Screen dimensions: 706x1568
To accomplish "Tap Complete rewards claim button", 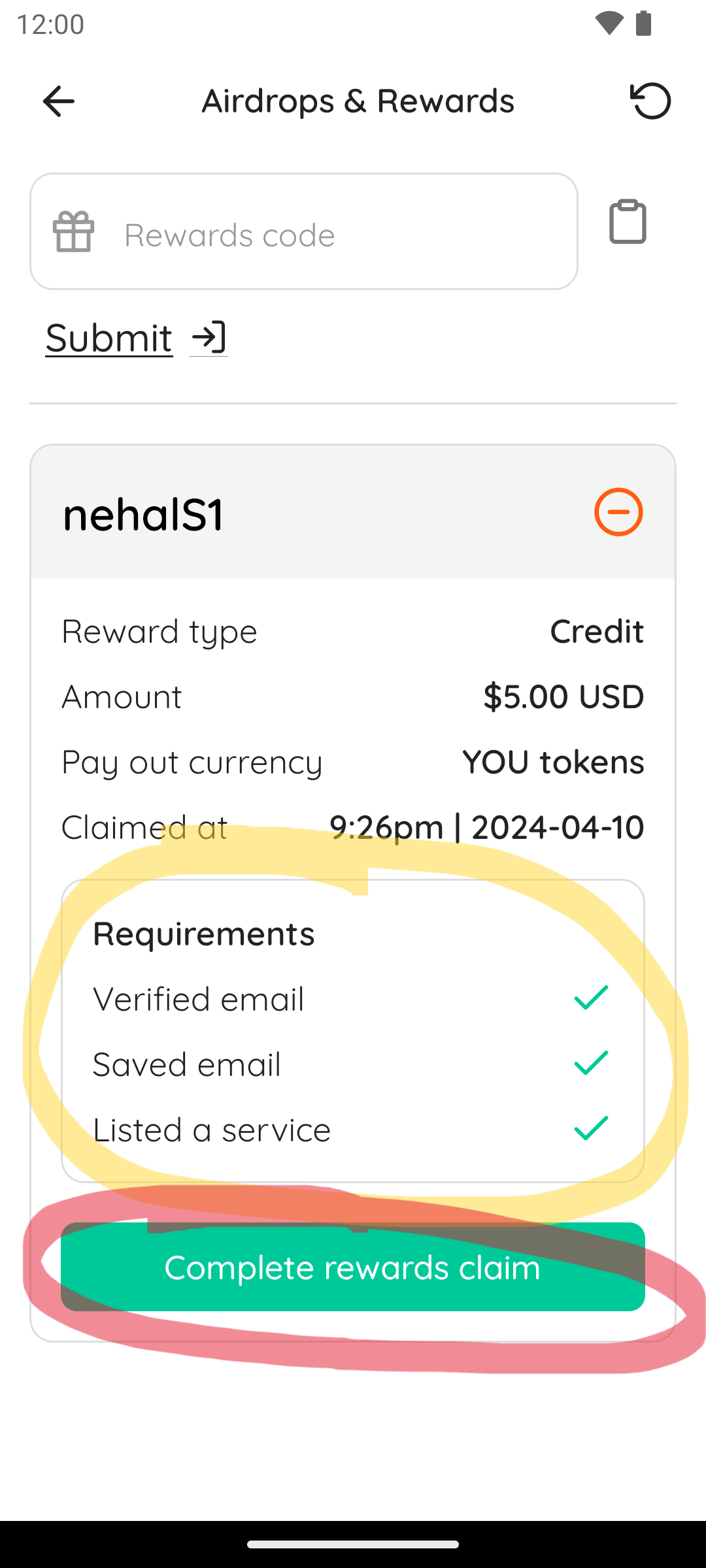I will (353, 1267).
